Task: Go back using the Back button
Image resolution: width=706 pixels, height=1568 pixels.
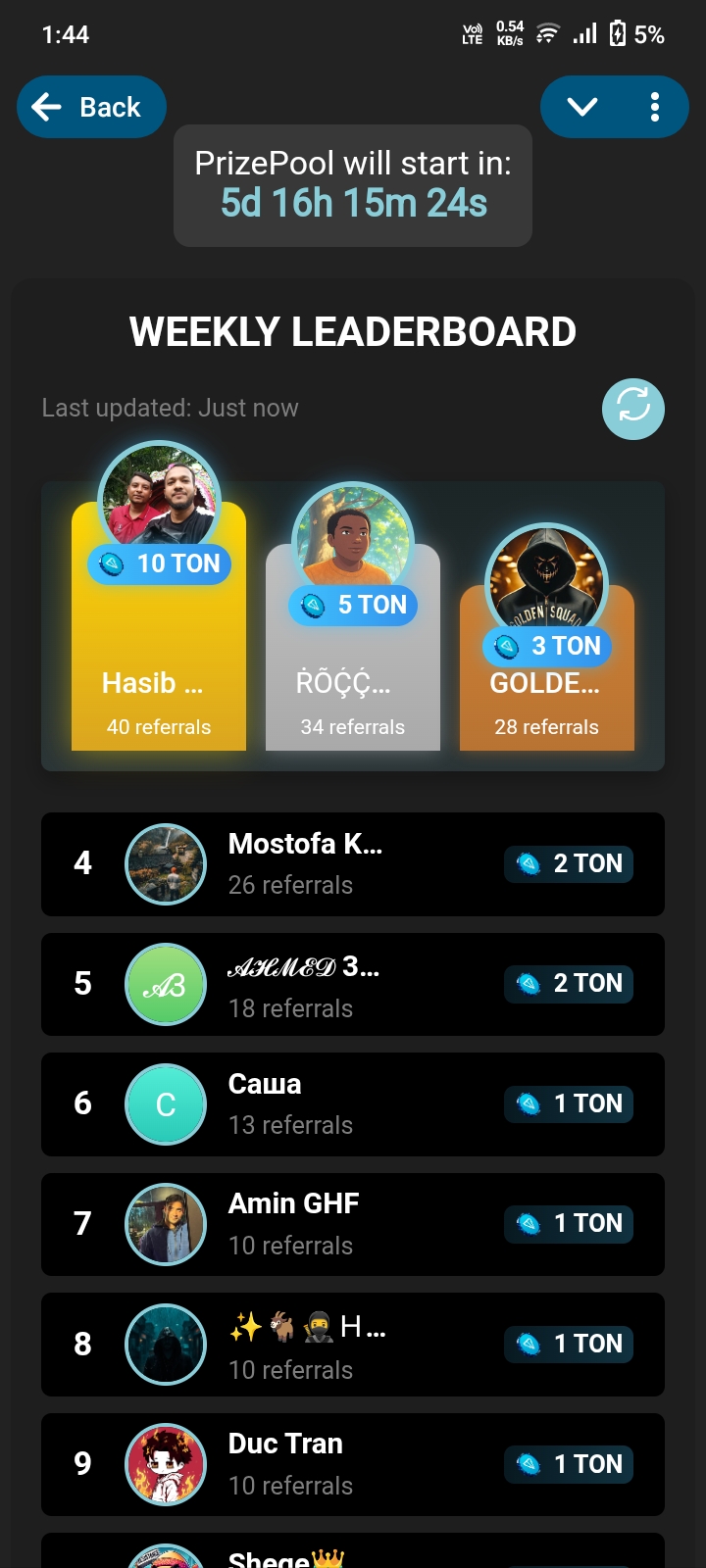Action: pyautogui.click(x=91, y=107)
